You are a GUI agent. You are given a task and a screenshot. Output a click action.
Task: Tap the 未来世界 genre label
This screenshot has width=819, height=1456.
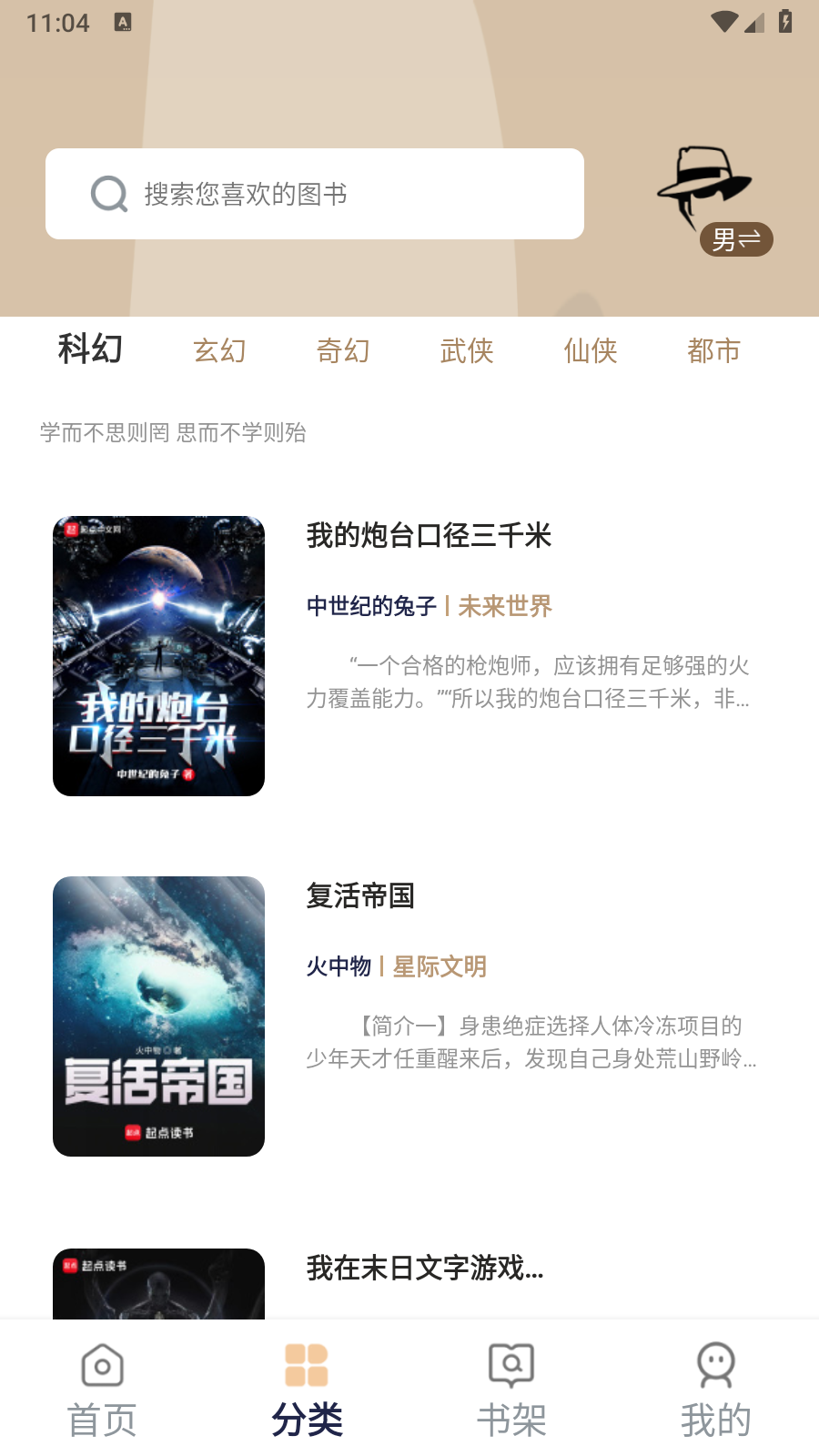click(x=505, y=604)
